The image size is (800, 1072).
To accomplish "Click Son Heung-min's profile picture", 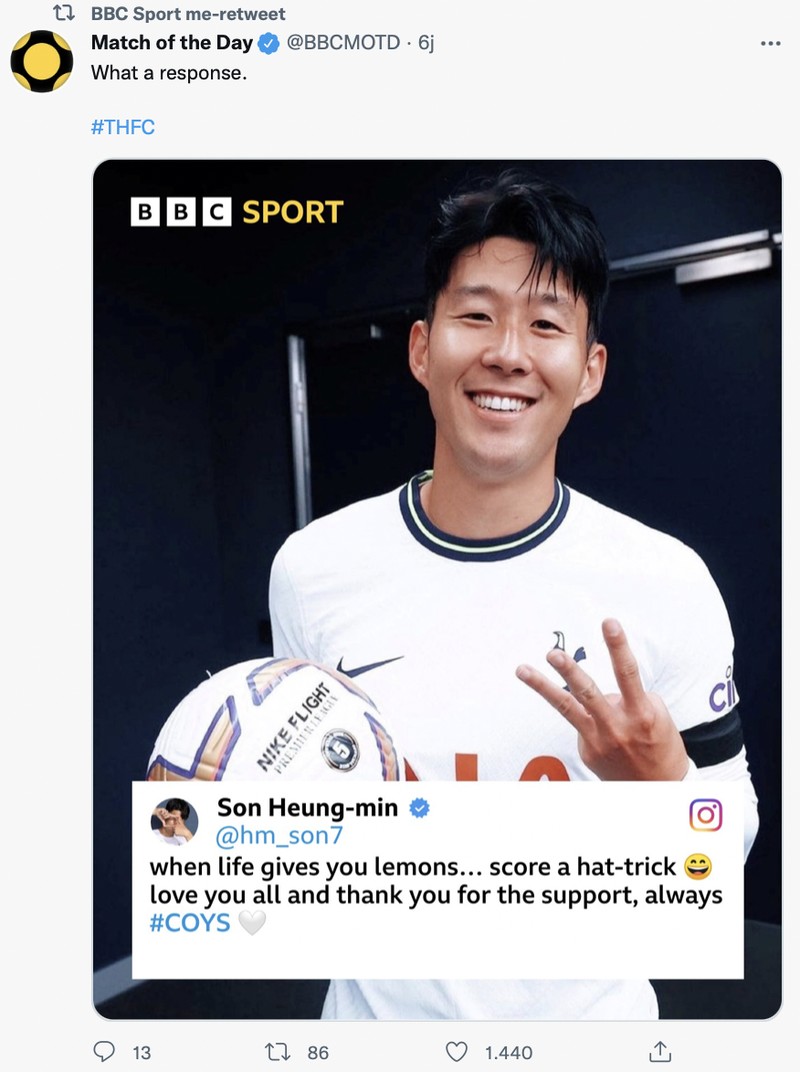I will pos(175,818).
